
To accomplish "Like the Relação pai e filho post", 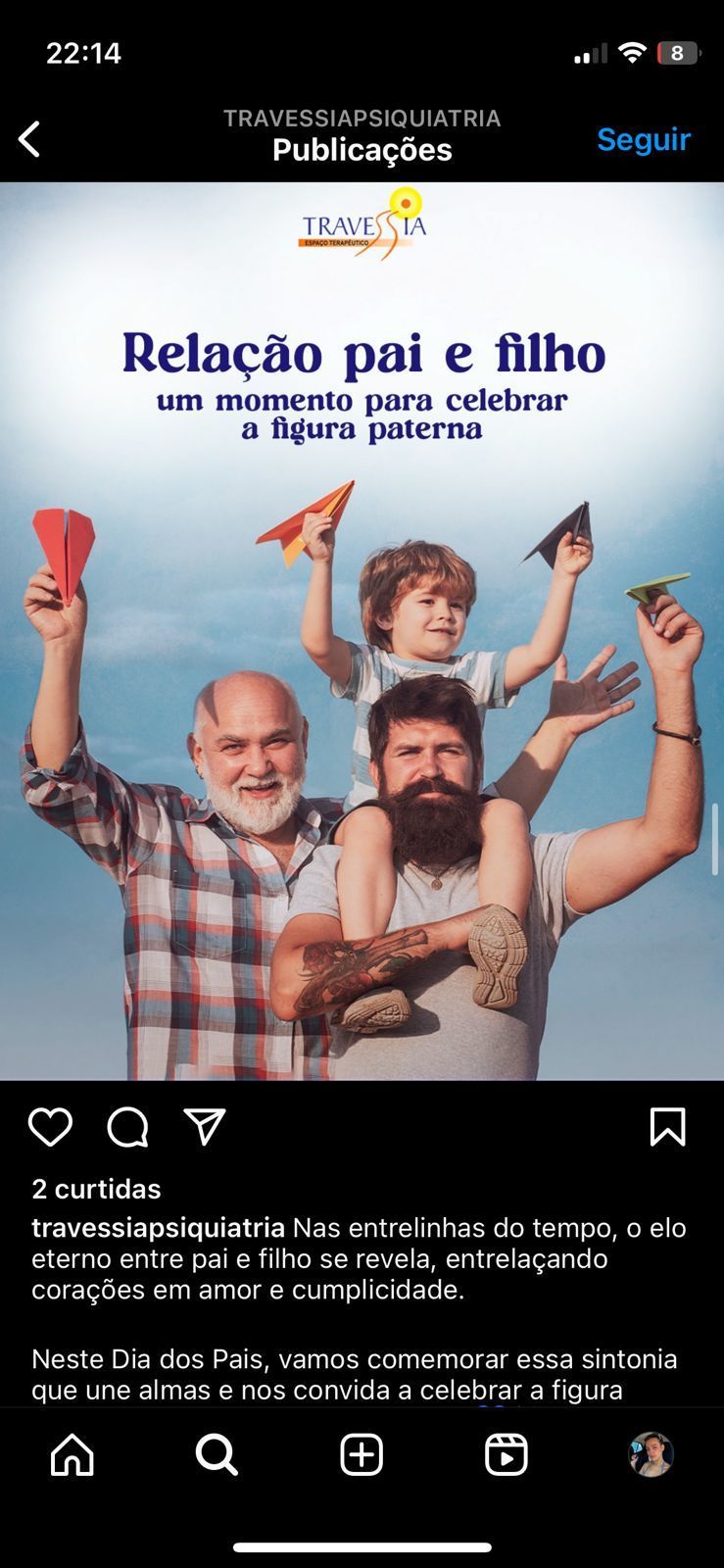I will (50, 1127).
